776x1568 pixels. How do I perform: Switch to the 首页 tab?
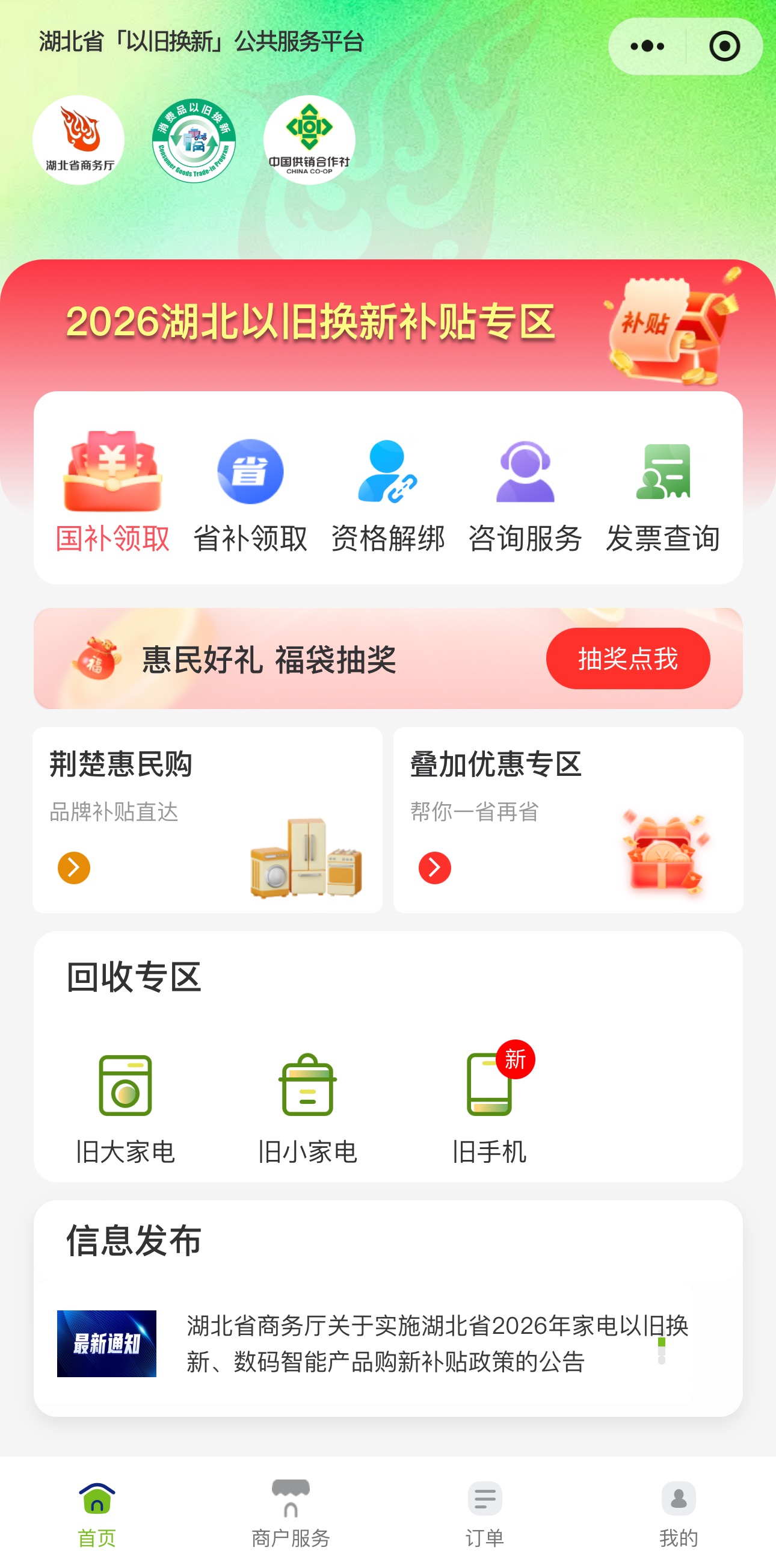(x=97, y=1513)
